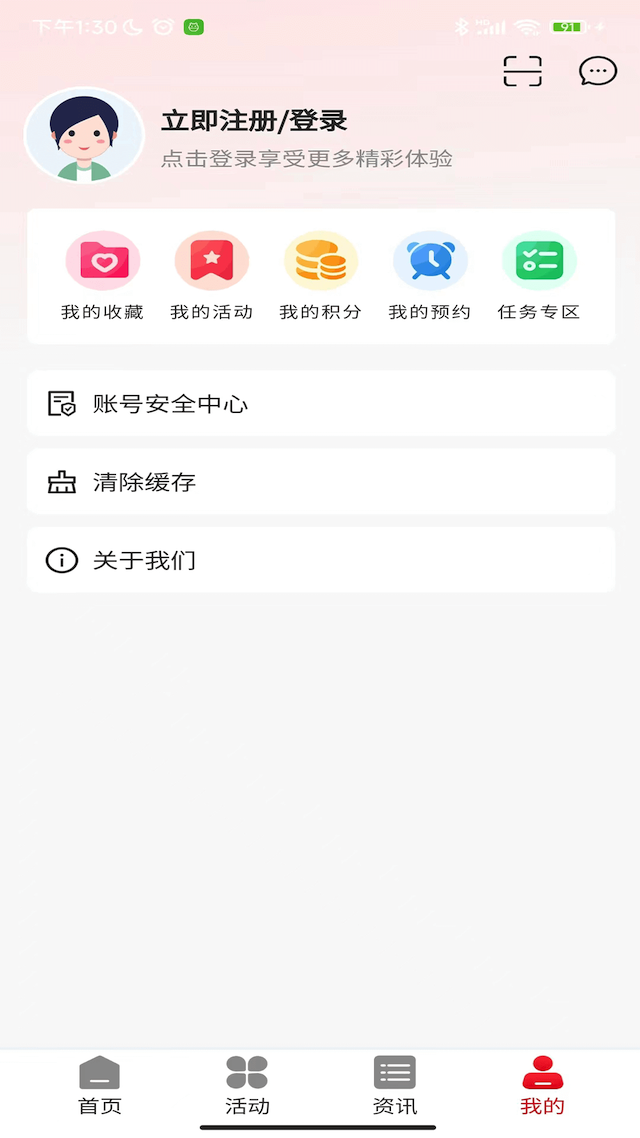
Task: Go to 任务专区 task zone
Action: [x=539, y=276]
